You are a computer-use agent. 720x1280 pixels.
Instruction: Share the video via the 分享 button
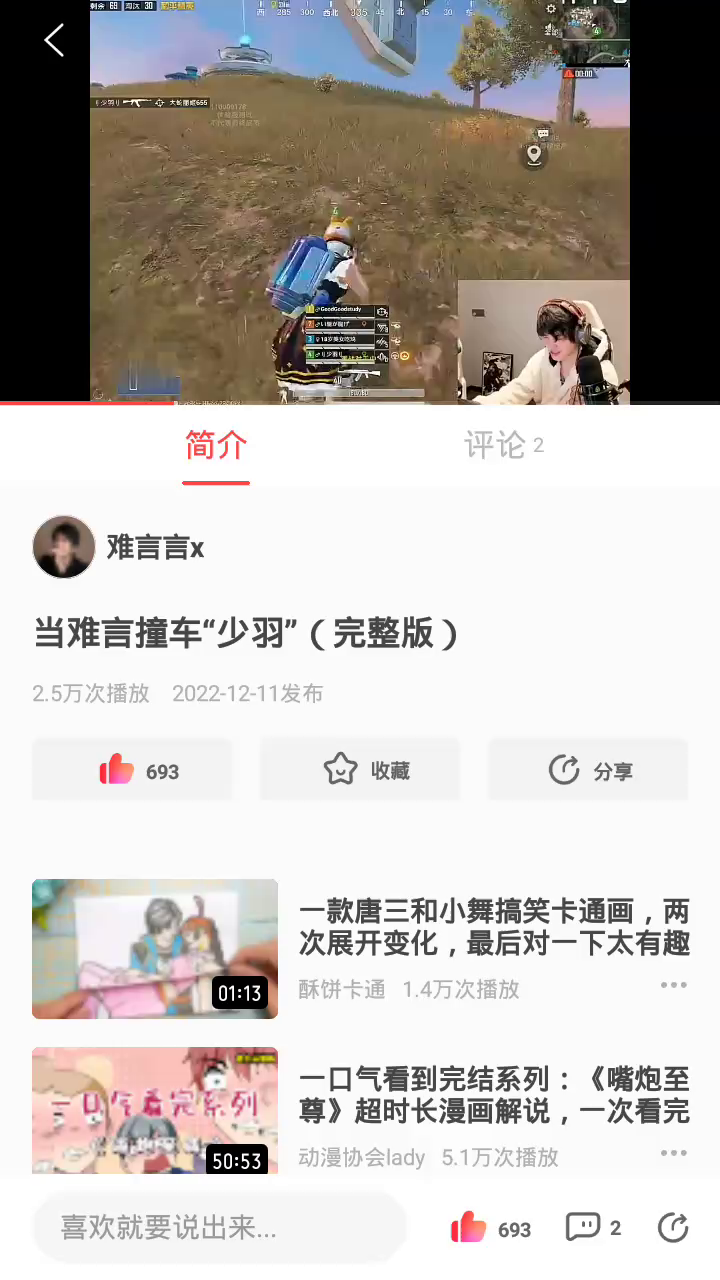click(588, 770)
